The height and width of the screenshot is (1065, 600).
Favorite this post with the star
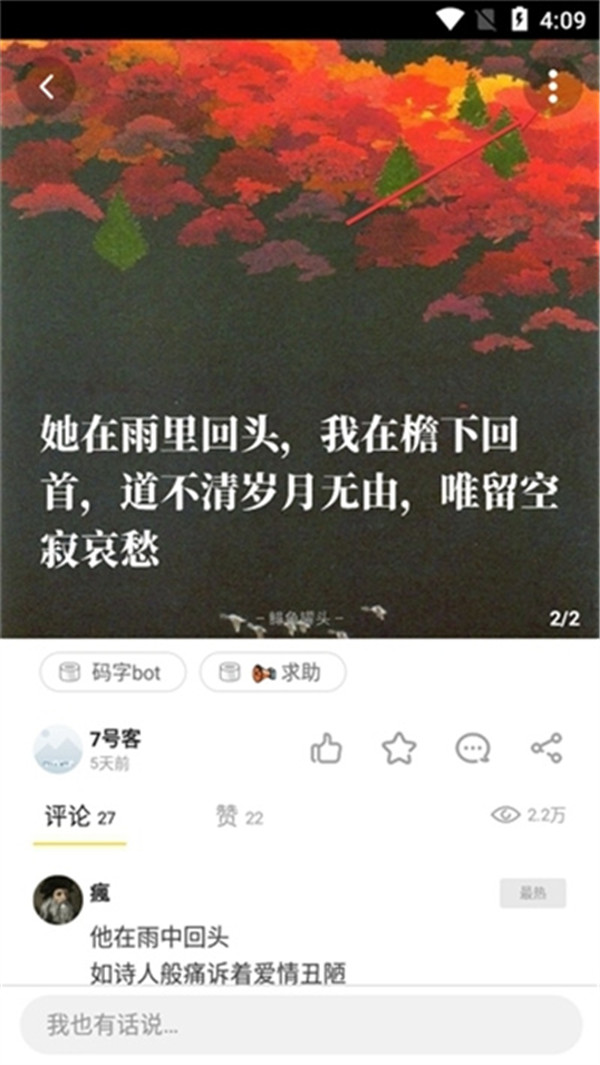pyautogui.click(x=399, y=748)
